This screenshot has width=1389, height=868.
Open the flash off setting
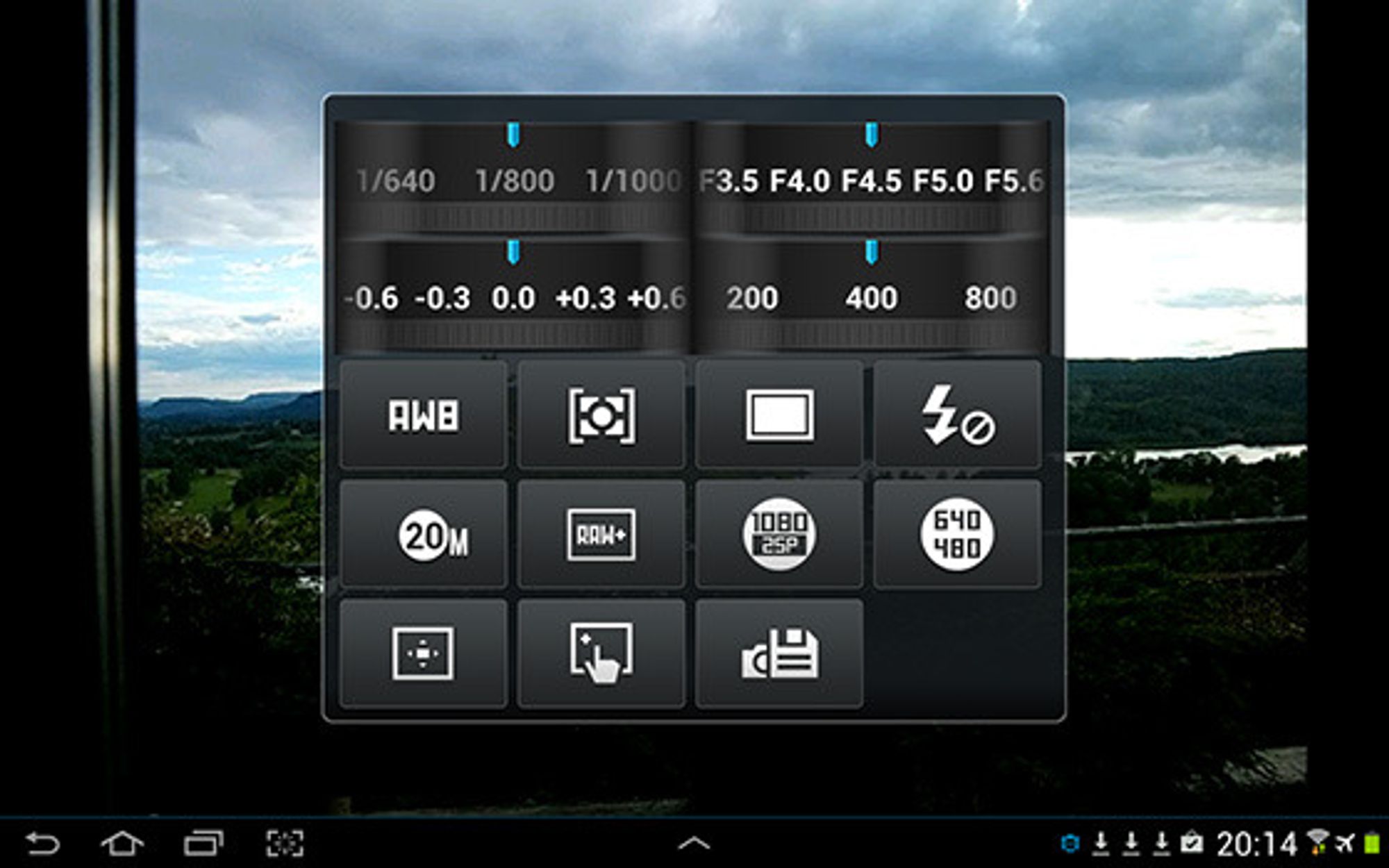tap(957, 415)
